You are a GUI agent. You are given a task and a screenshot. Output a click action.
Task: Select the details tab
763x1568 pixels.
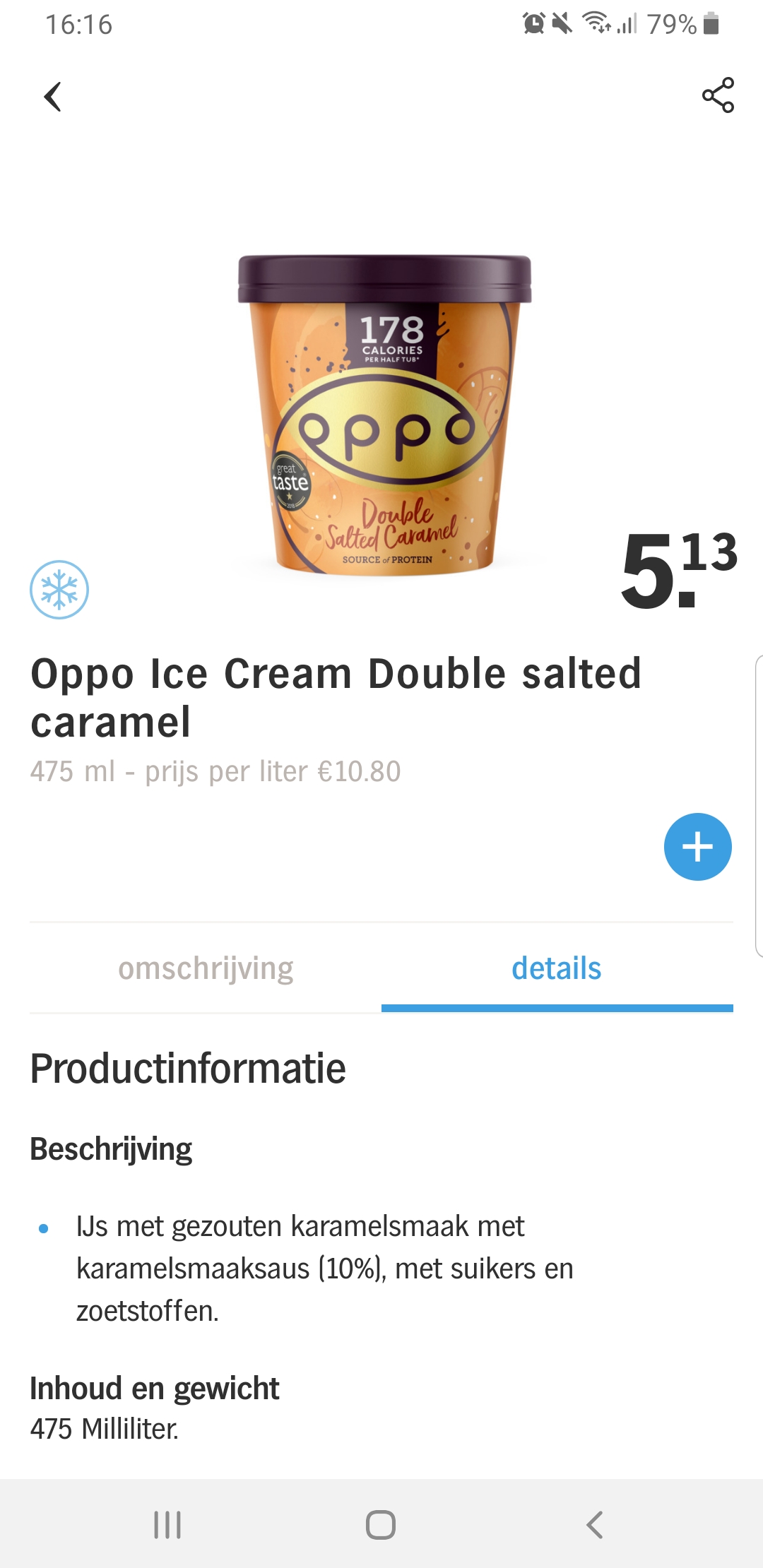[557, 968]
